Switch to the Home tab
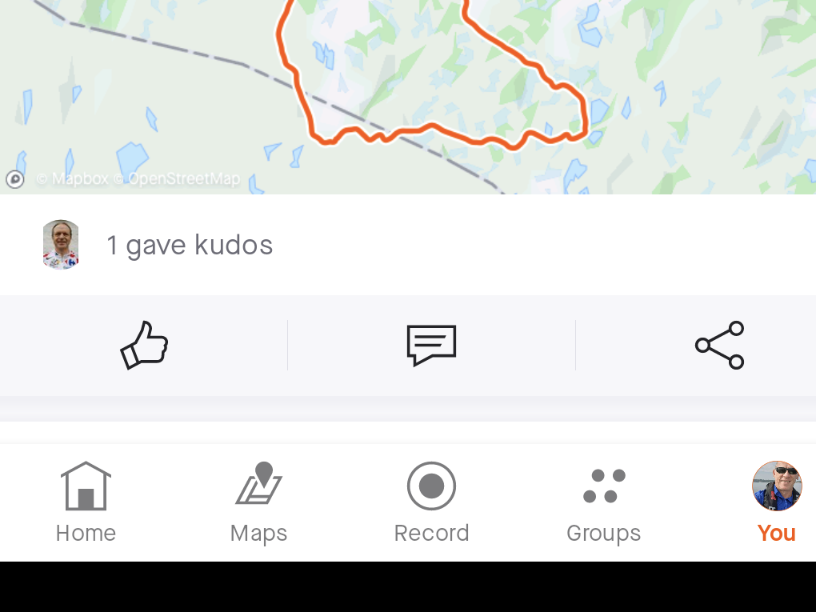Image resolution: width=816 pixels, height=612 pixels. tap(86, 503)
